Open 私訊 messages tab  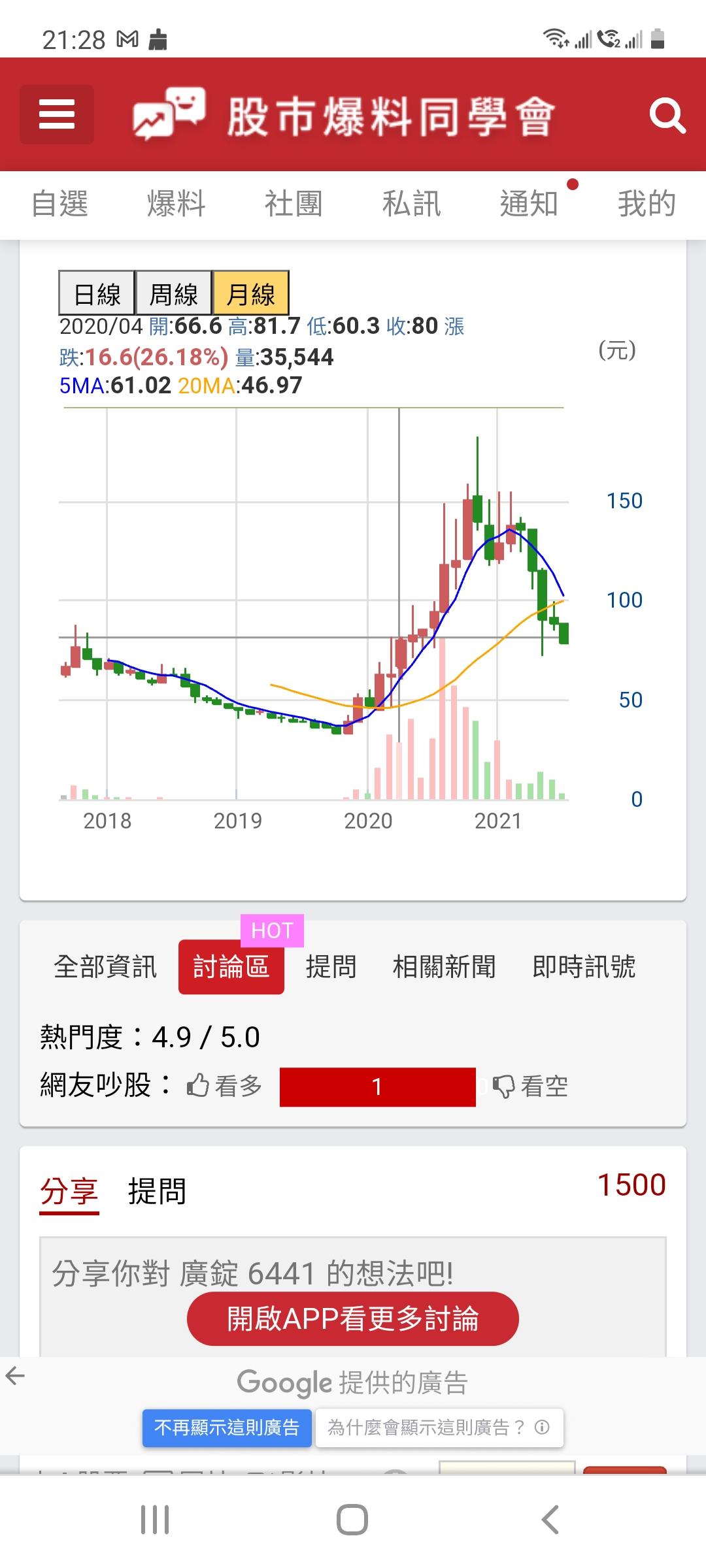click(x=411, y=203)
